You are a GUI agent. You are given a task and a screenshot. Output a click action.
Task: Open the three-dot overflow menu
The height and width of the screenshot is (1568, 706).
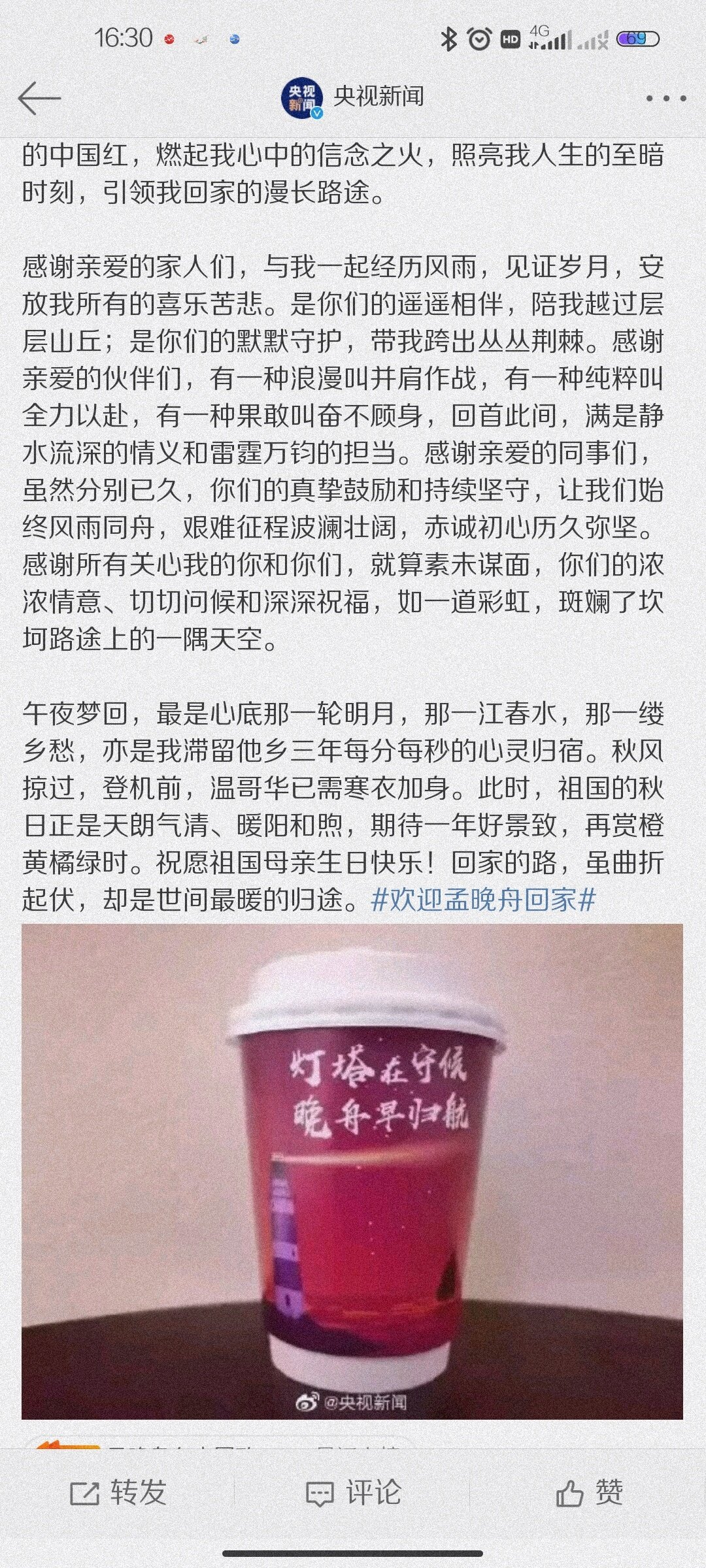[665, 99]
